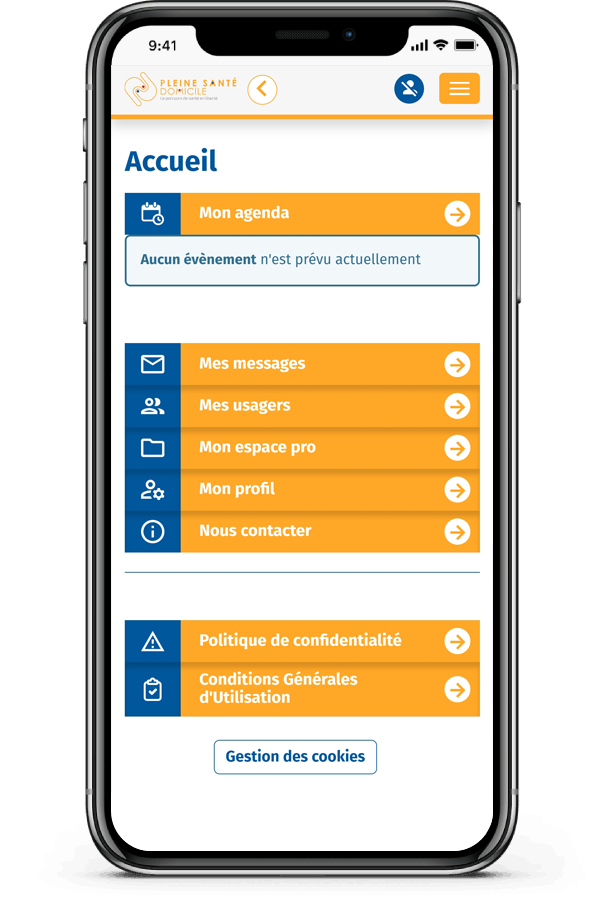Open Mon agenda

(x=302, y=213)
